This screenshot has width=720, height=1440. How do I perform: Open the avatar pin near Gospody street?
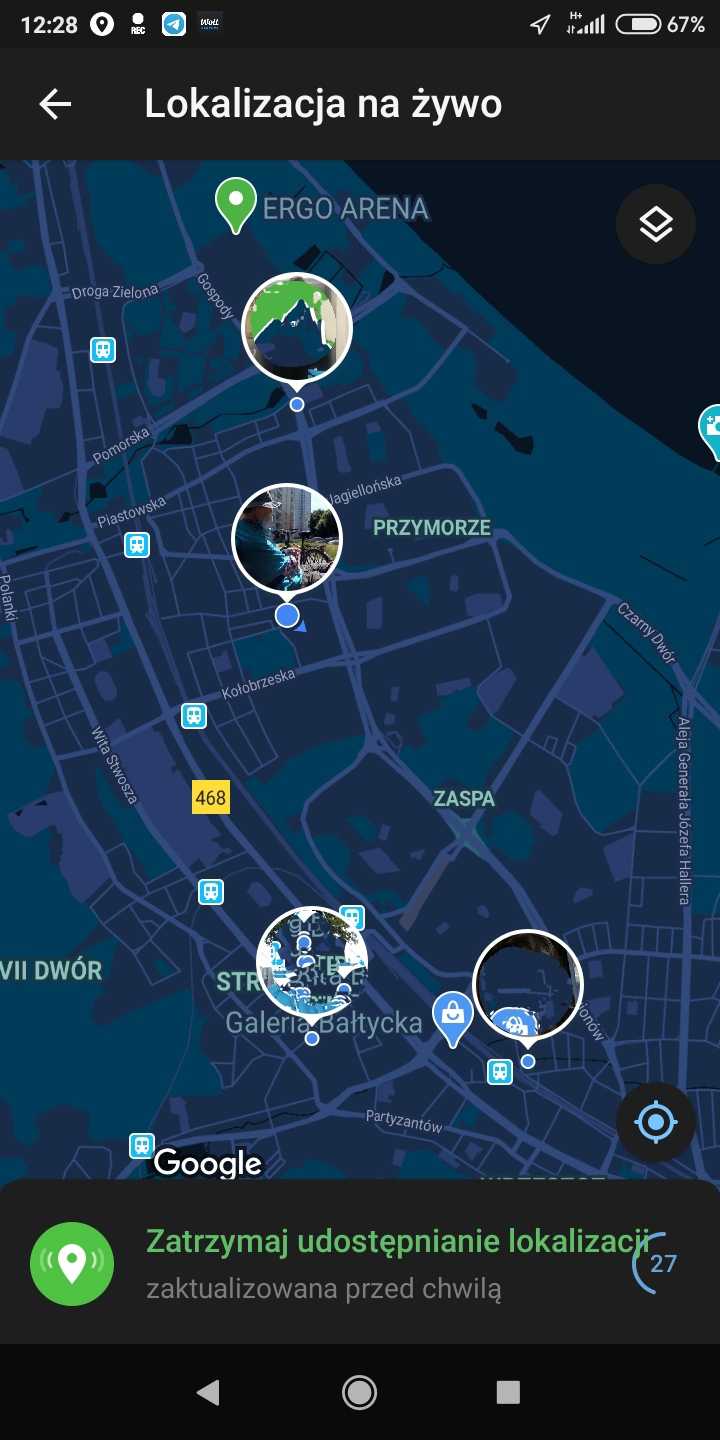[x=297, y=328]
